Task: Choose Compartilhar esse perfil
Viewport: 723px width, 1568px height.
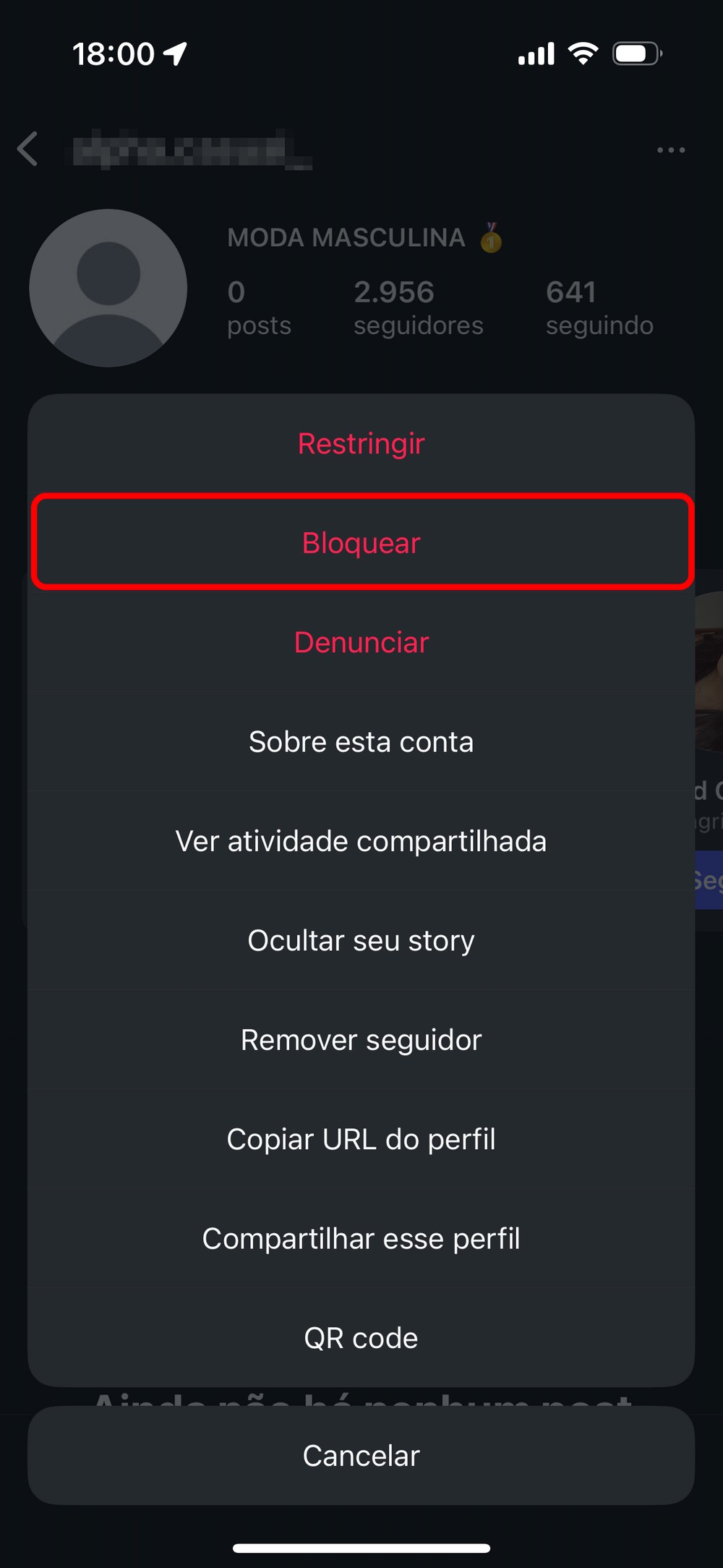Action: coord(361,1238)
